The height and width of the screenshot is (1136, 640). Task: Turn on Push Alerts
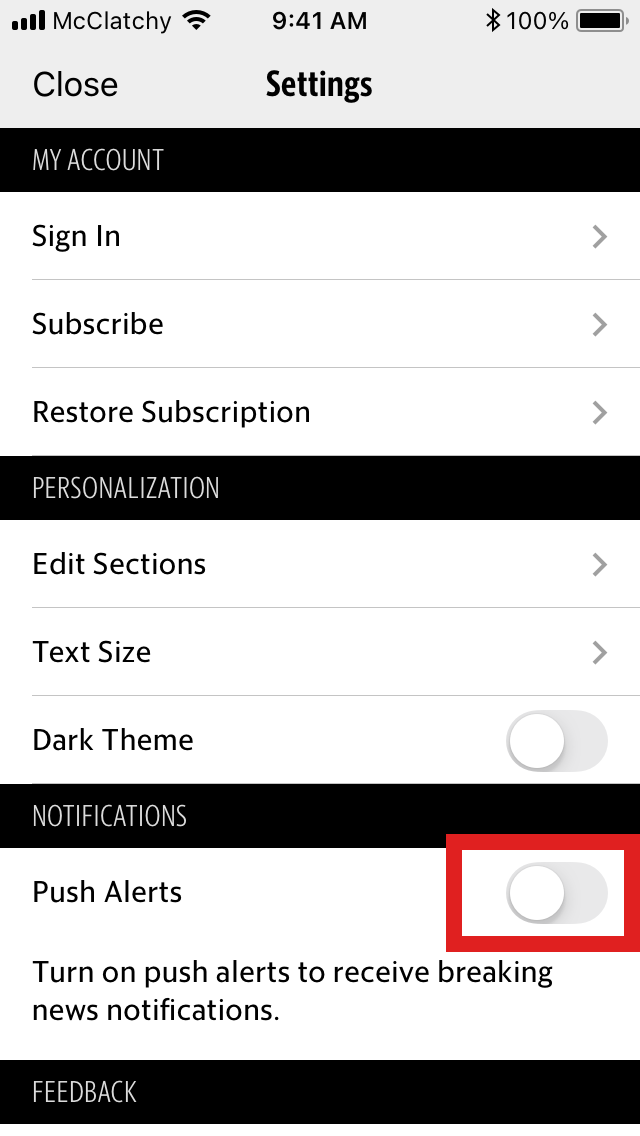(557, 893)
